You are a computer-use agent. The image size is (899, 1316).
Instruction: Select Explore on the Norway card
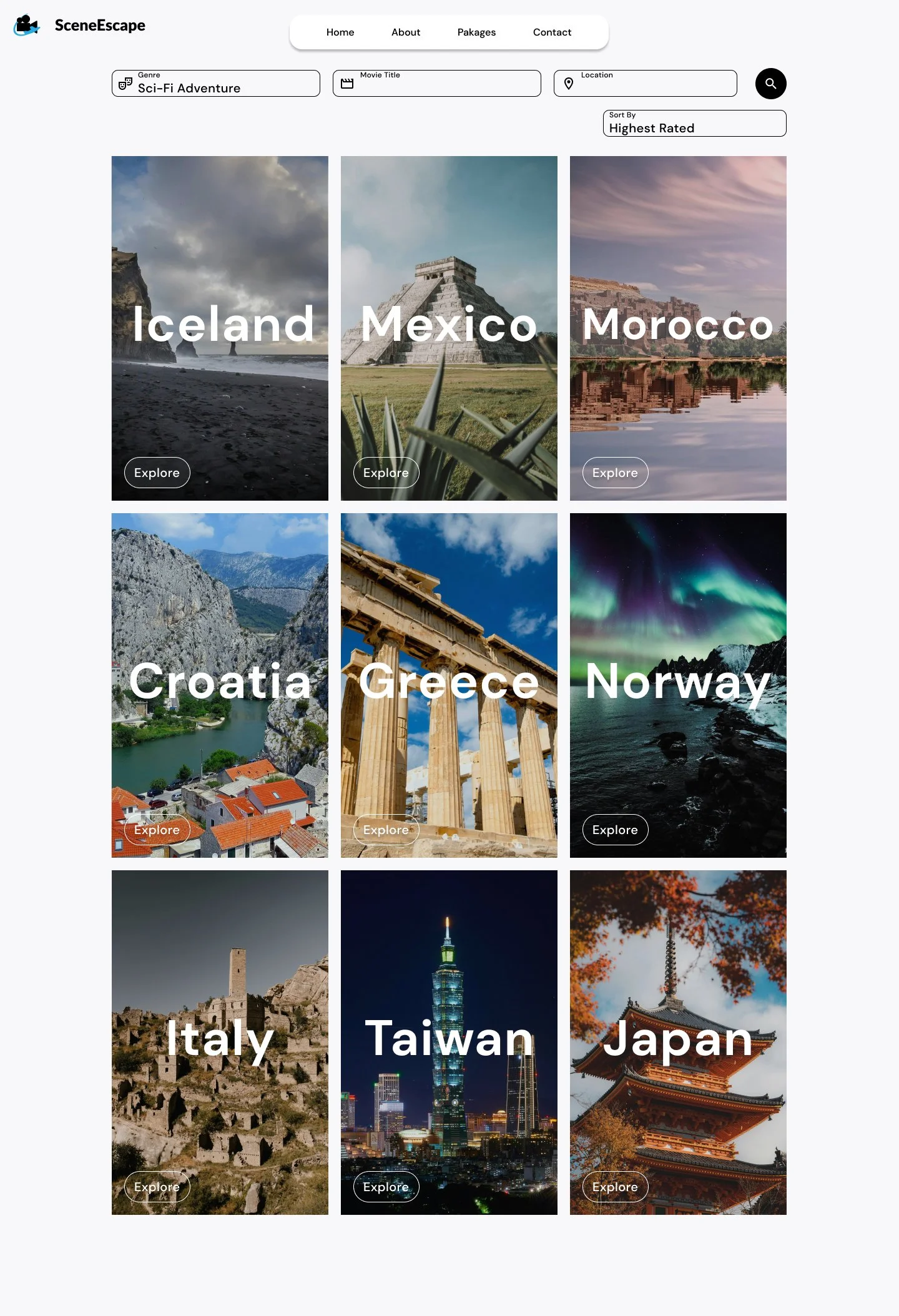tap(615, 830)
